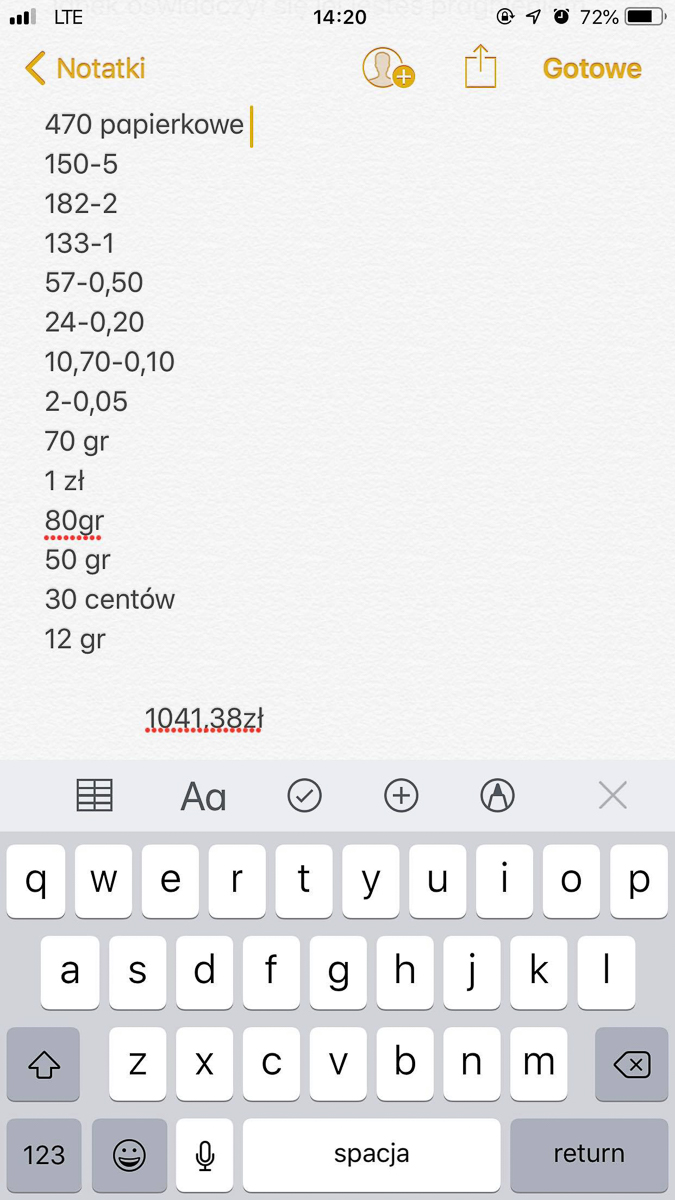Delete a character with backspace
Viewport: 675px width, 1200px height.
click(631, 1064)
